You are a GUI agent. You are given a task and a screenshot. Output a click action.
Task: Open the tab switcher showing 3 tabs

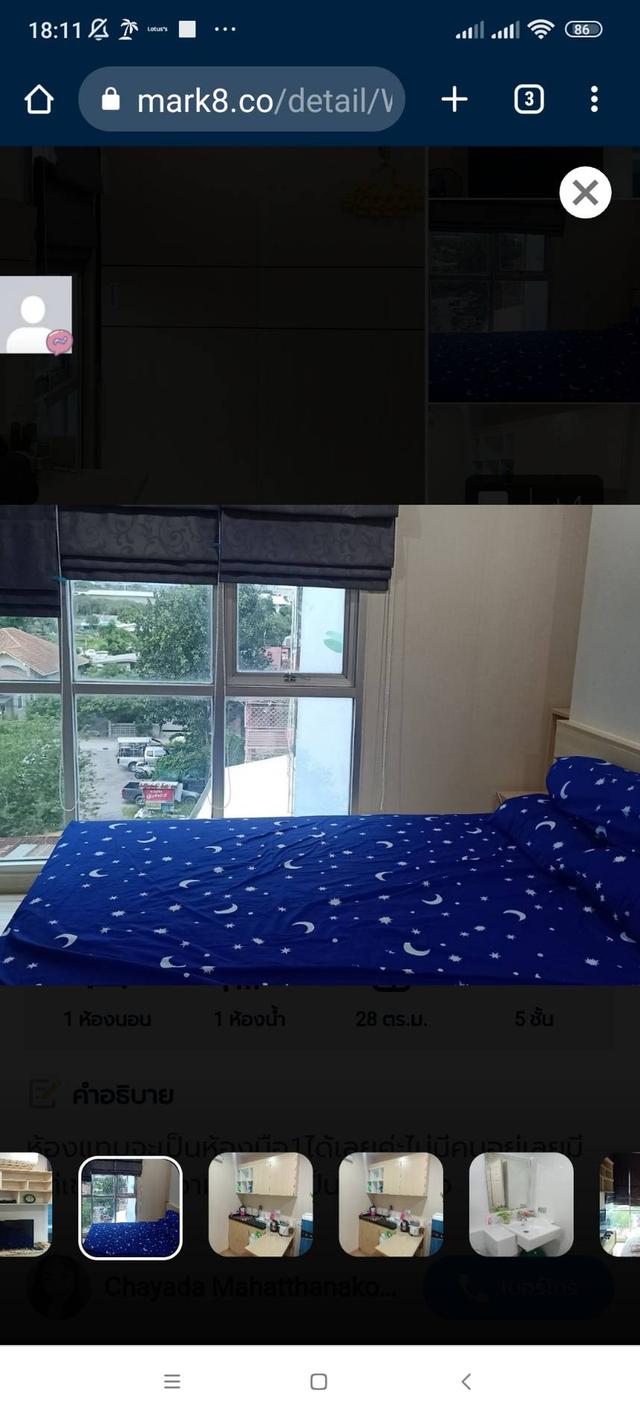[x=528, y=99]
